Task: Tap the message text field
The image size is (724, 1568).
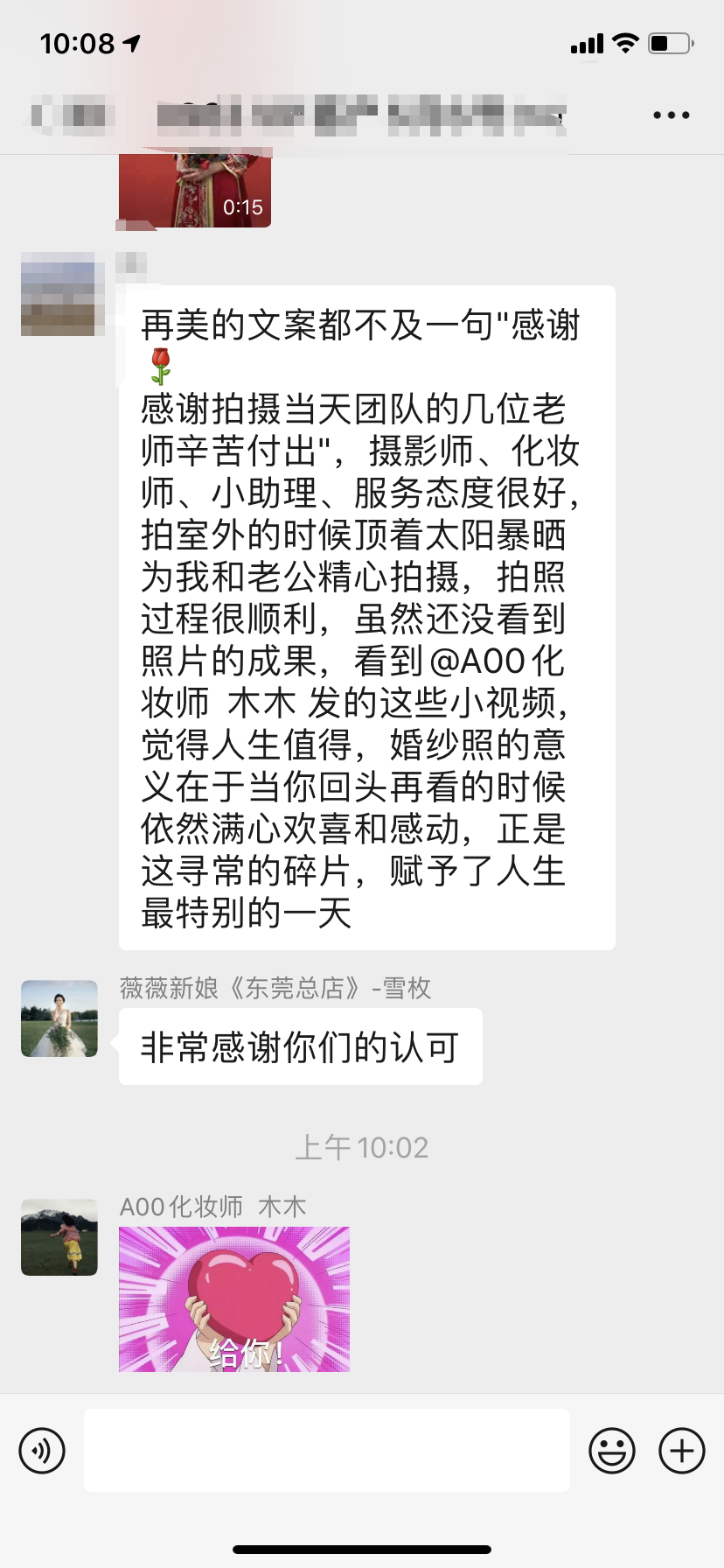Action: tap(327, 1450)
